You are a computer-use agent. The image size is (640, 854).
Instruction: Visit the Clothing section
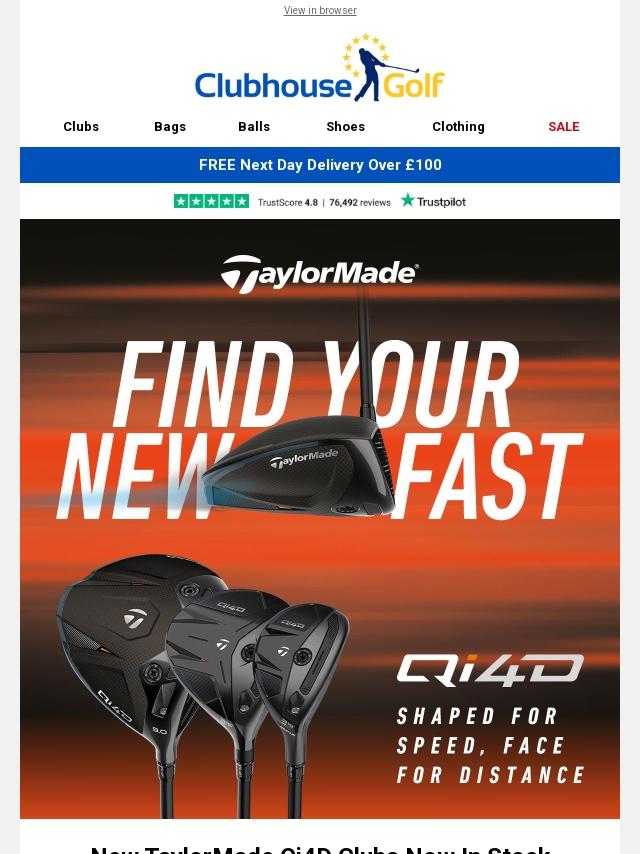(458, 127)
